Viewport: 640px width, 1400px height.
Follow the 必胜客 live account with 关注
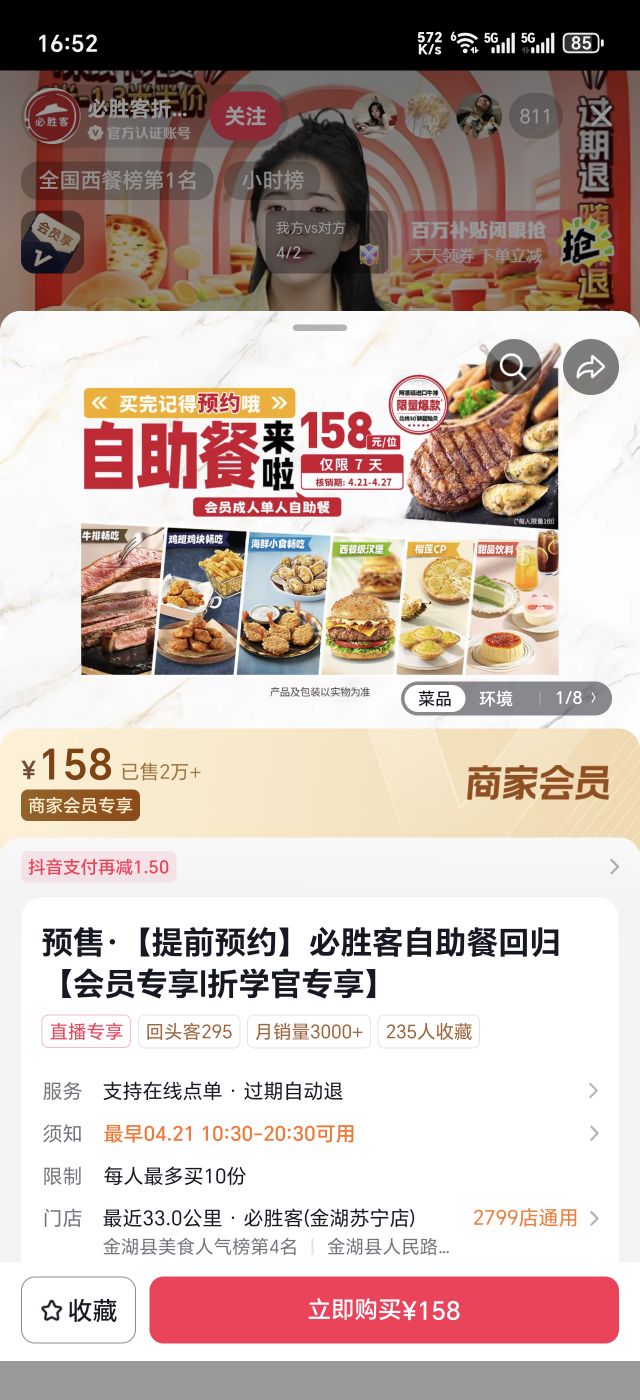click(245, 117)
